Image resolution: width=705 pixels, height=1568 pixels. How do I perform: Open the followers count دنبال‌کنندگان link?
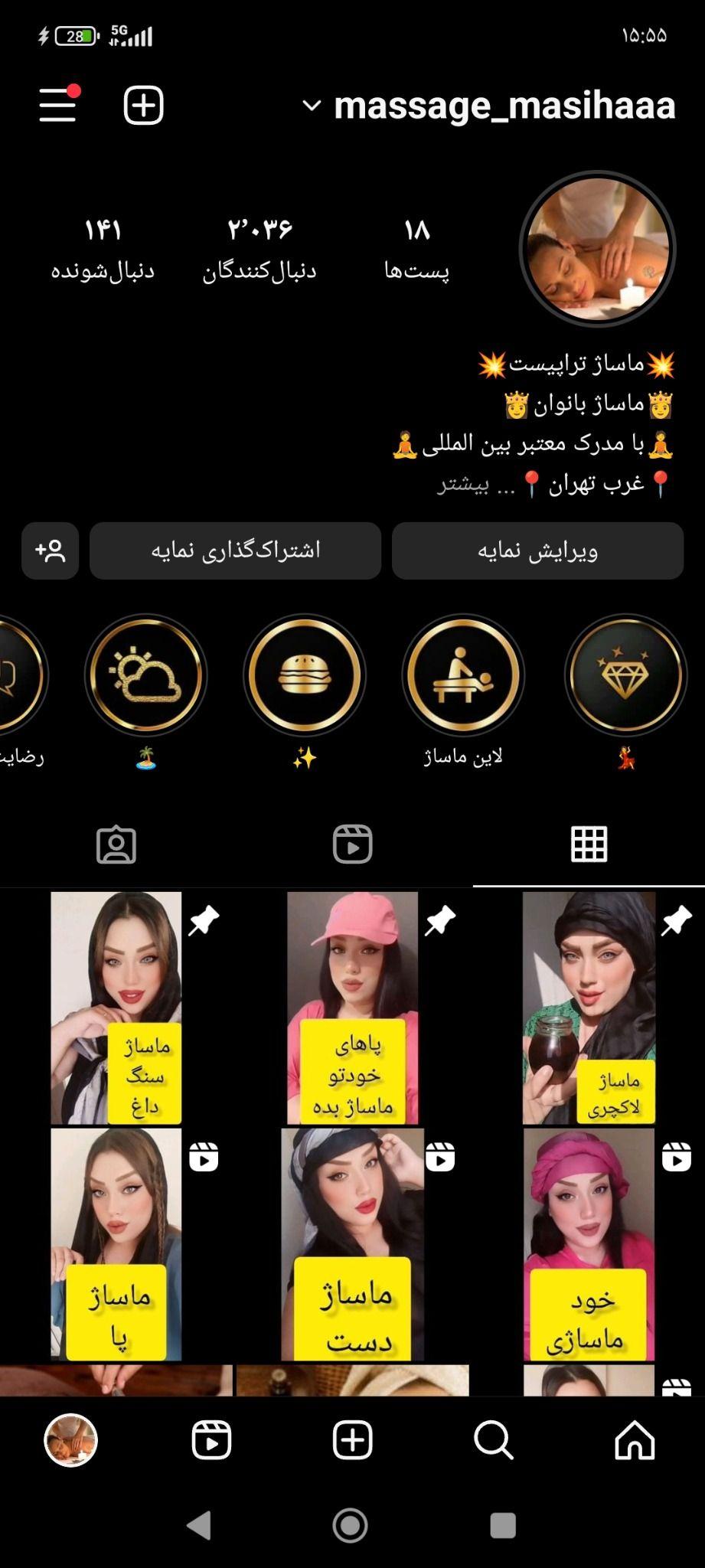tap(260, 245)
